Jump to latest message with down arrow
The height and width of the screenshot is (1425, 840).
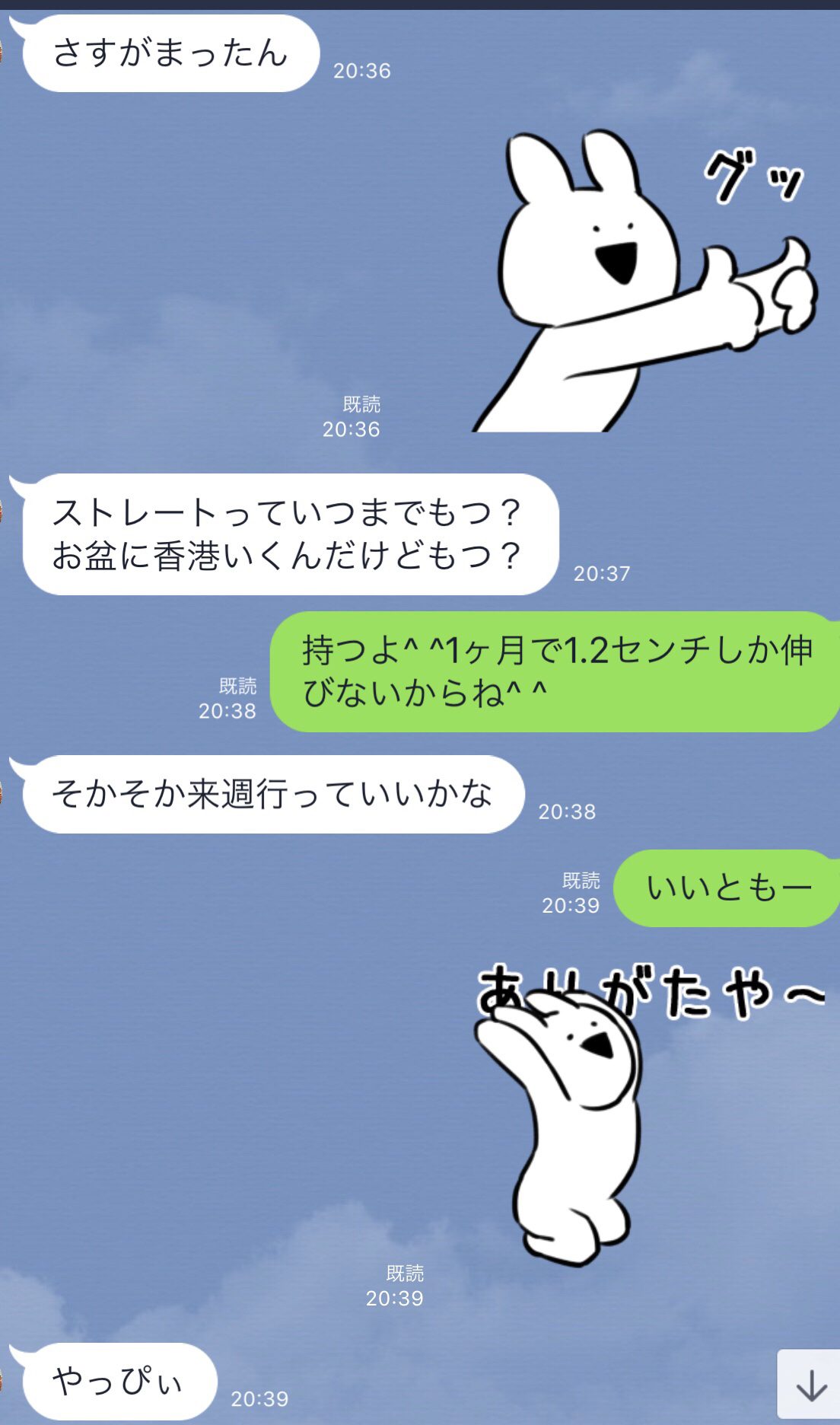click(810, 1384)
